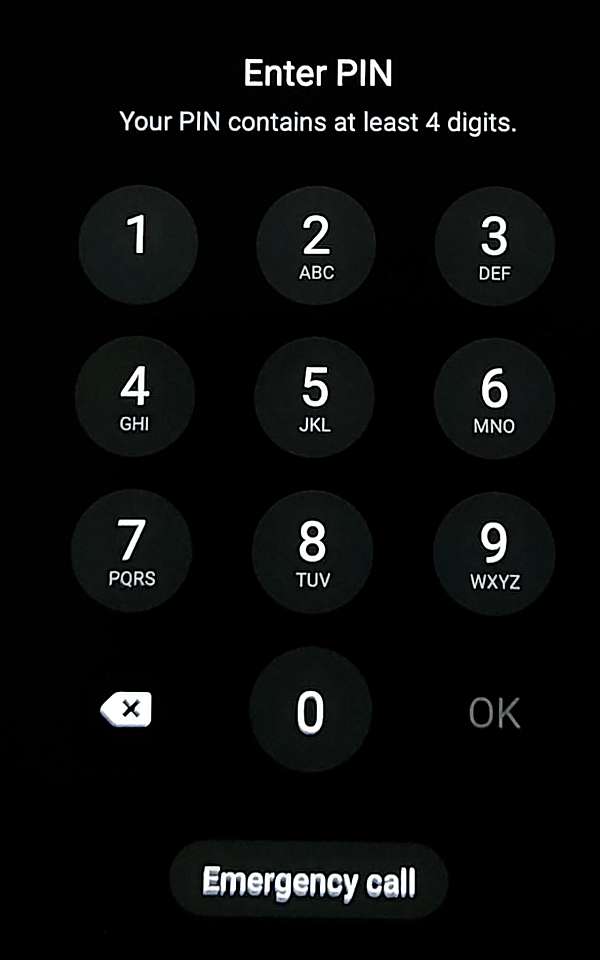600x960 pixels.
Task: Tap the 3 DEF key
Action: click(494, 246)
